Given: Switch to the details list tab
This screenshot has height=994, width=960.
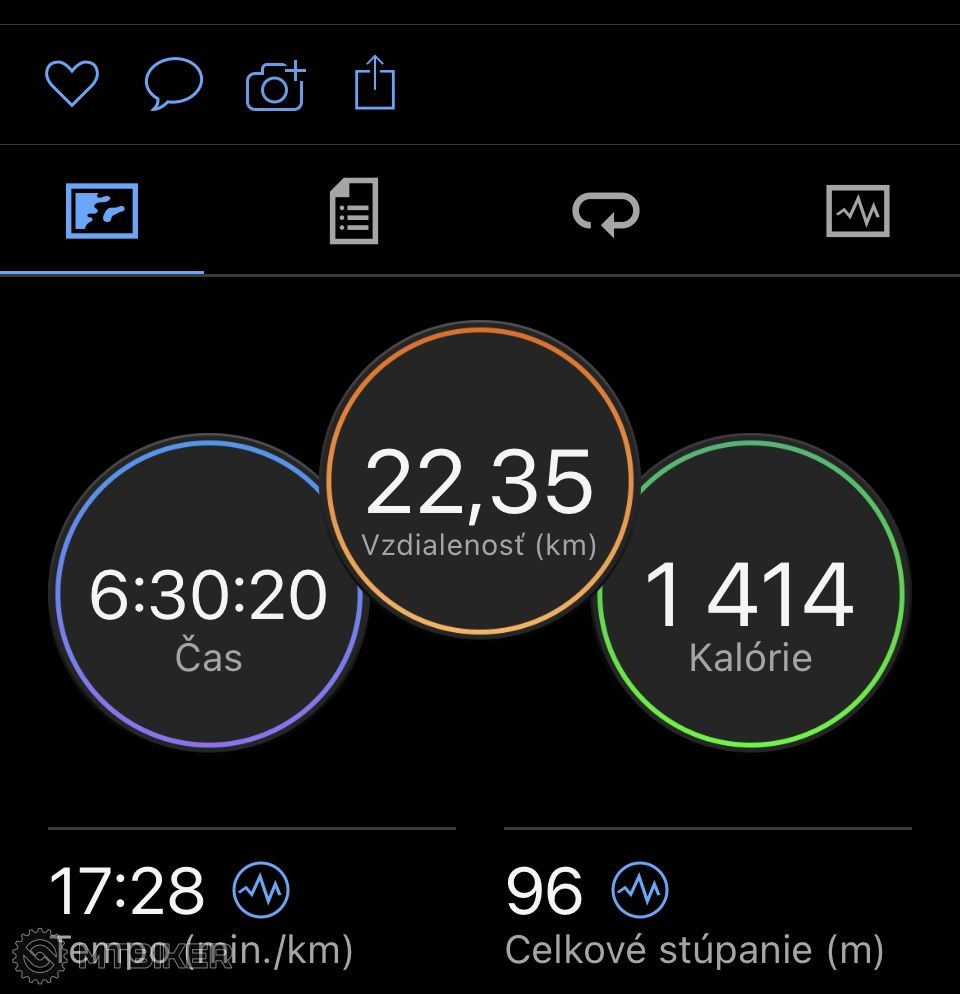Looking at the screenshot, I should [354, 211].
